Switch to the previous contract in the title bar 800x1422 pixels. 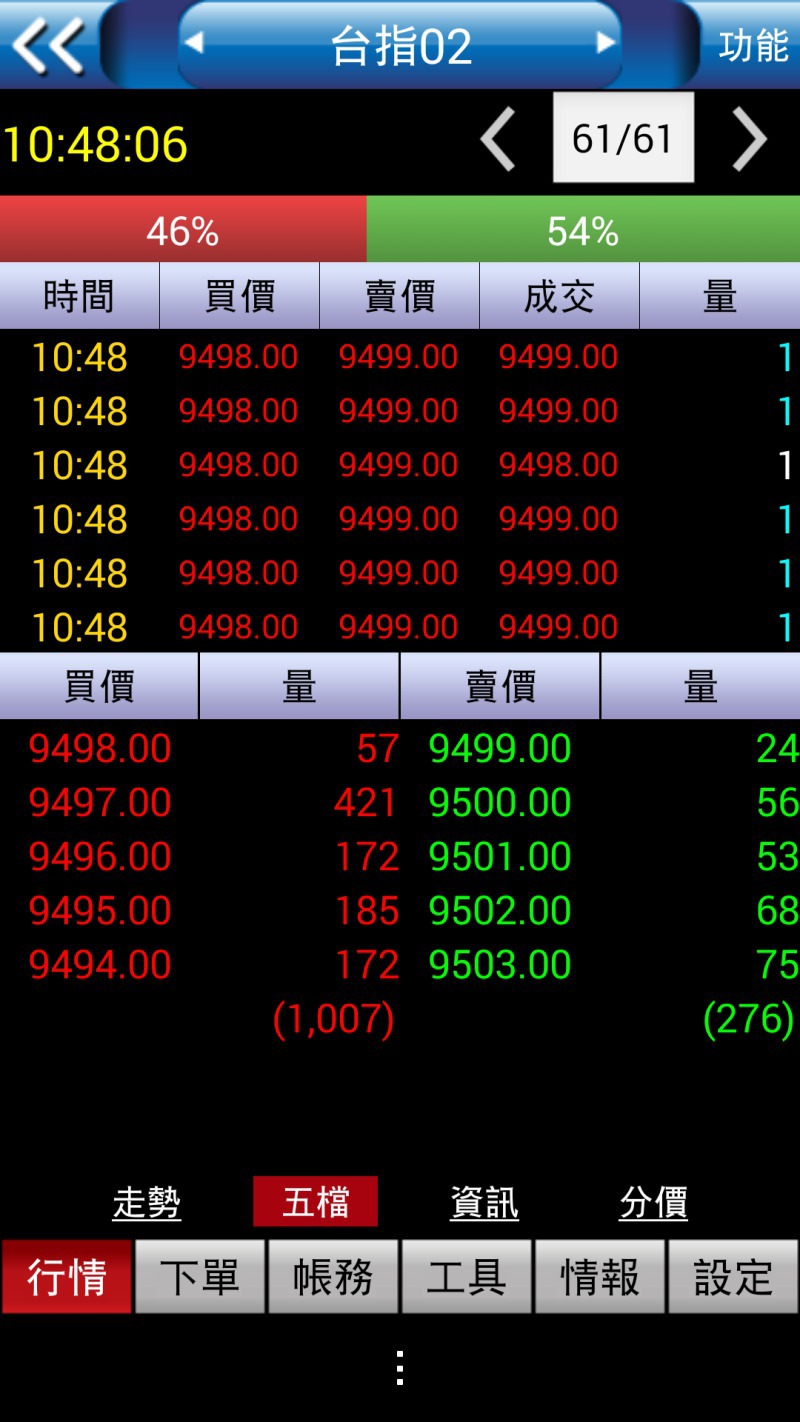pyautogui.click(x=195, y=43)
